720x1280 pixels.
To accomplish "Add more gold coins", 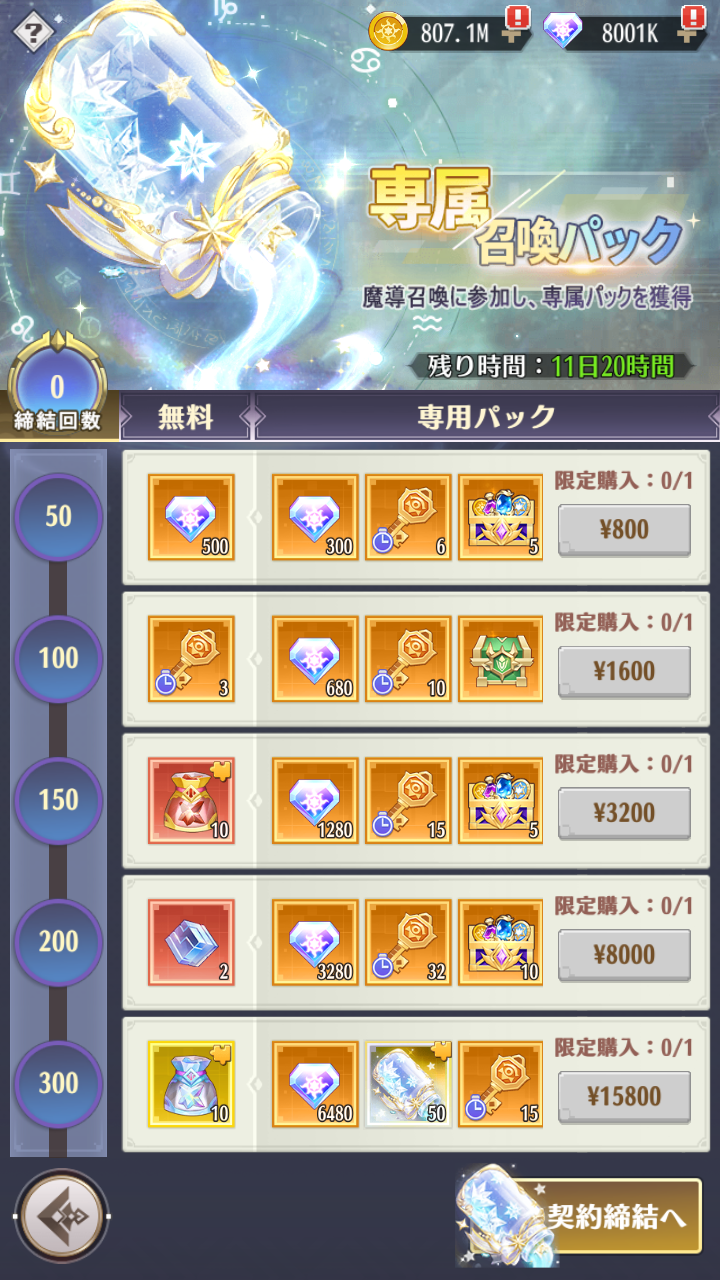I will click(x=516, y=31).
